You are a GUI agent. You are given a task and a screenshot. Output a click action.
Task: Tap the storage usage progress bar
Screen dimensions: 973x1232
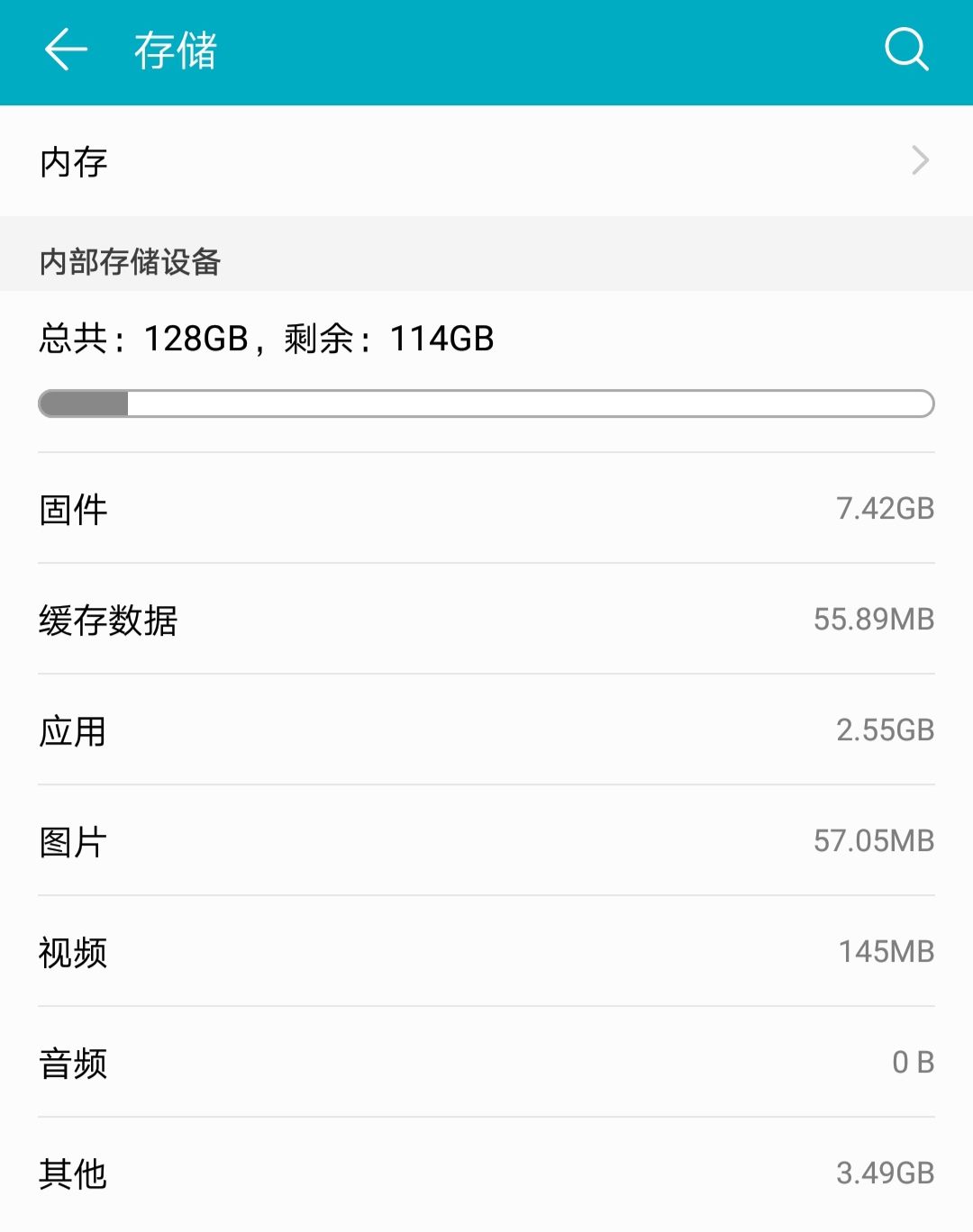click(486, 405)
